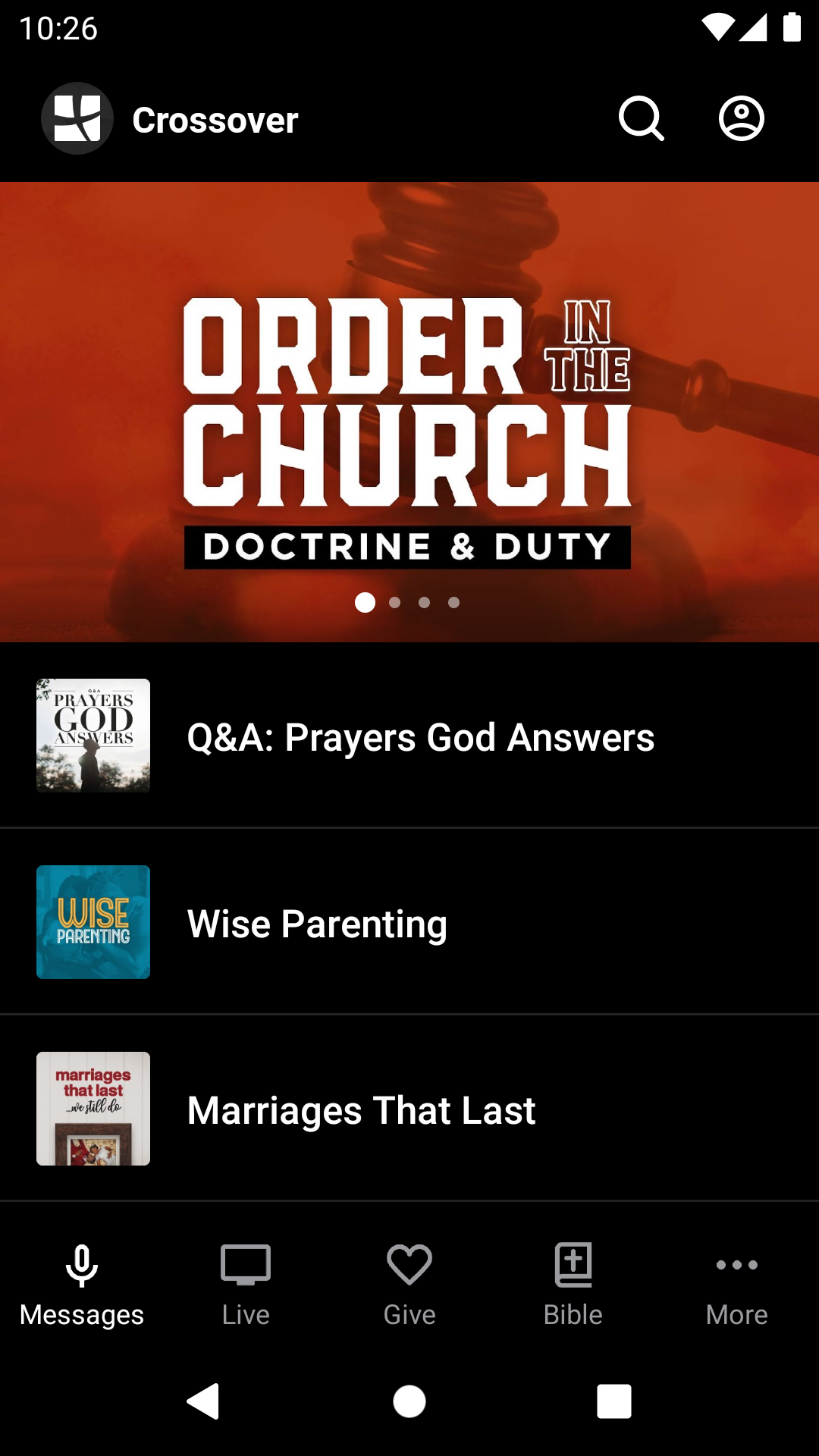This screenshot has height=1456, width=819.
Task: Select the second carousel dot
Action: (x=394, y=603)
